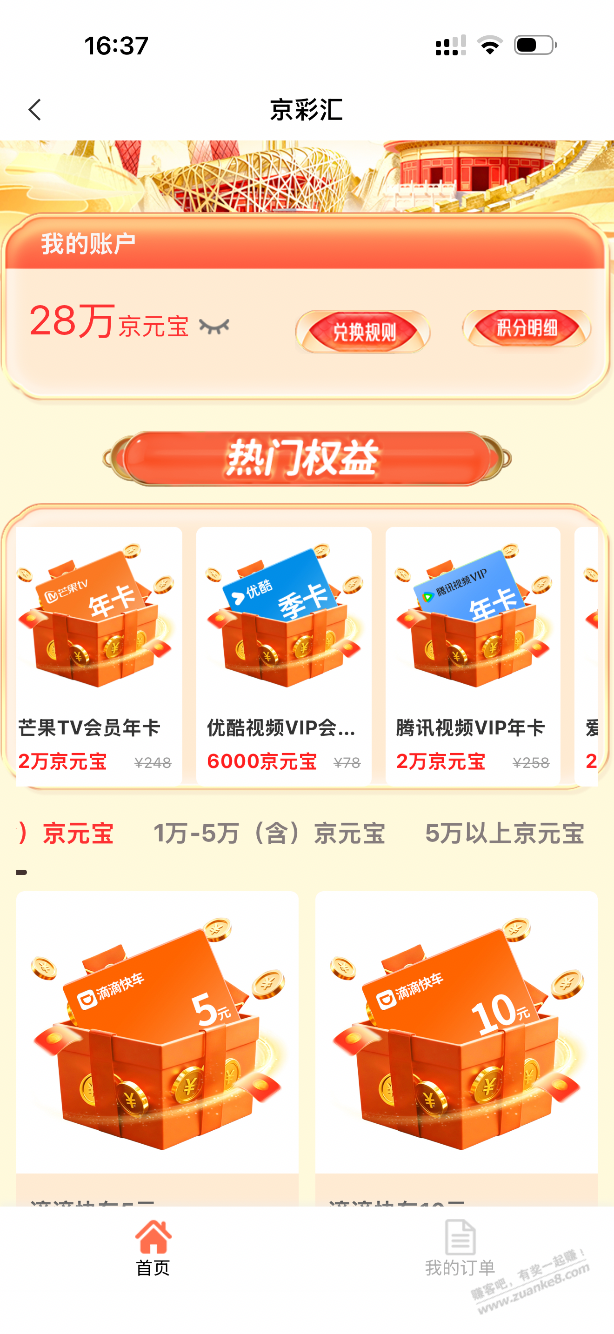This screenshot has width=614, height=1334.
Task: Hide the 京元宝 balance with the eye icon
Action: [x=214, y=326]
